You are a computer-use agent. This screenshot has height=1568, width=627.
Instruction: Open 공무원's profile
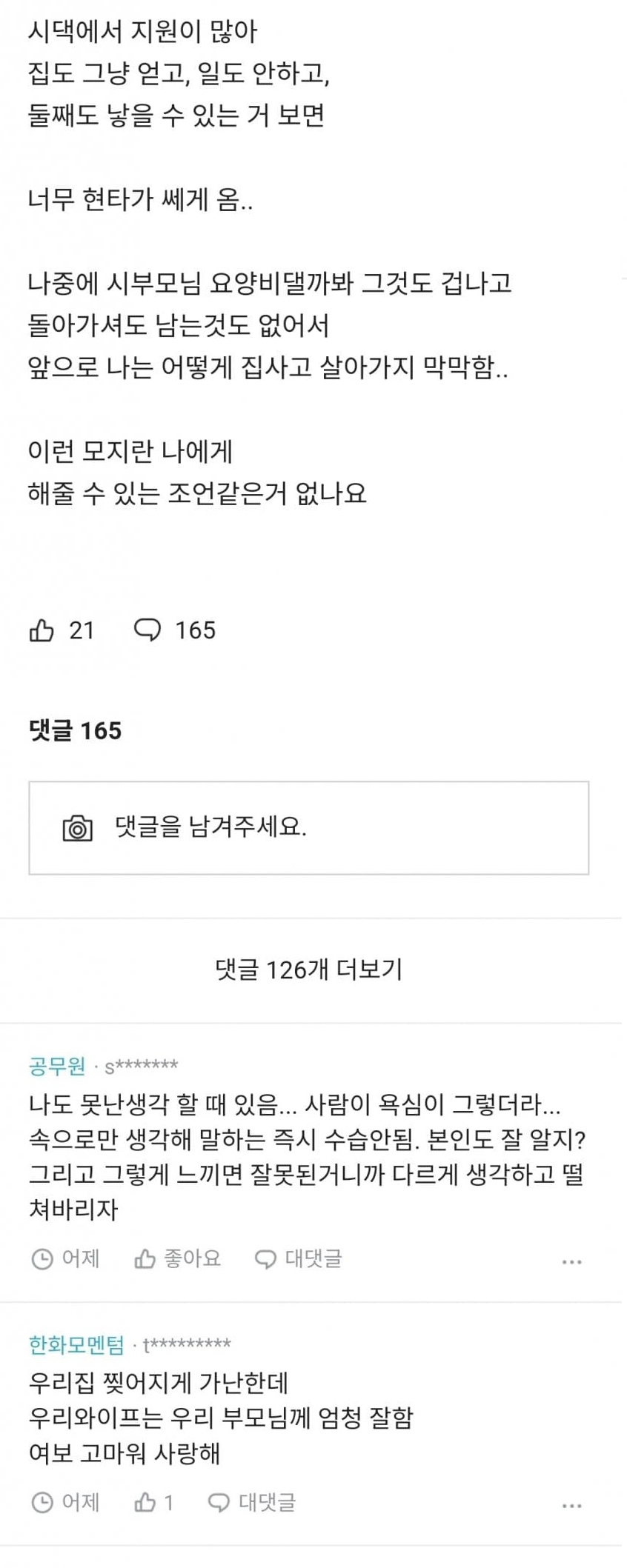(x=57, y=1066)
